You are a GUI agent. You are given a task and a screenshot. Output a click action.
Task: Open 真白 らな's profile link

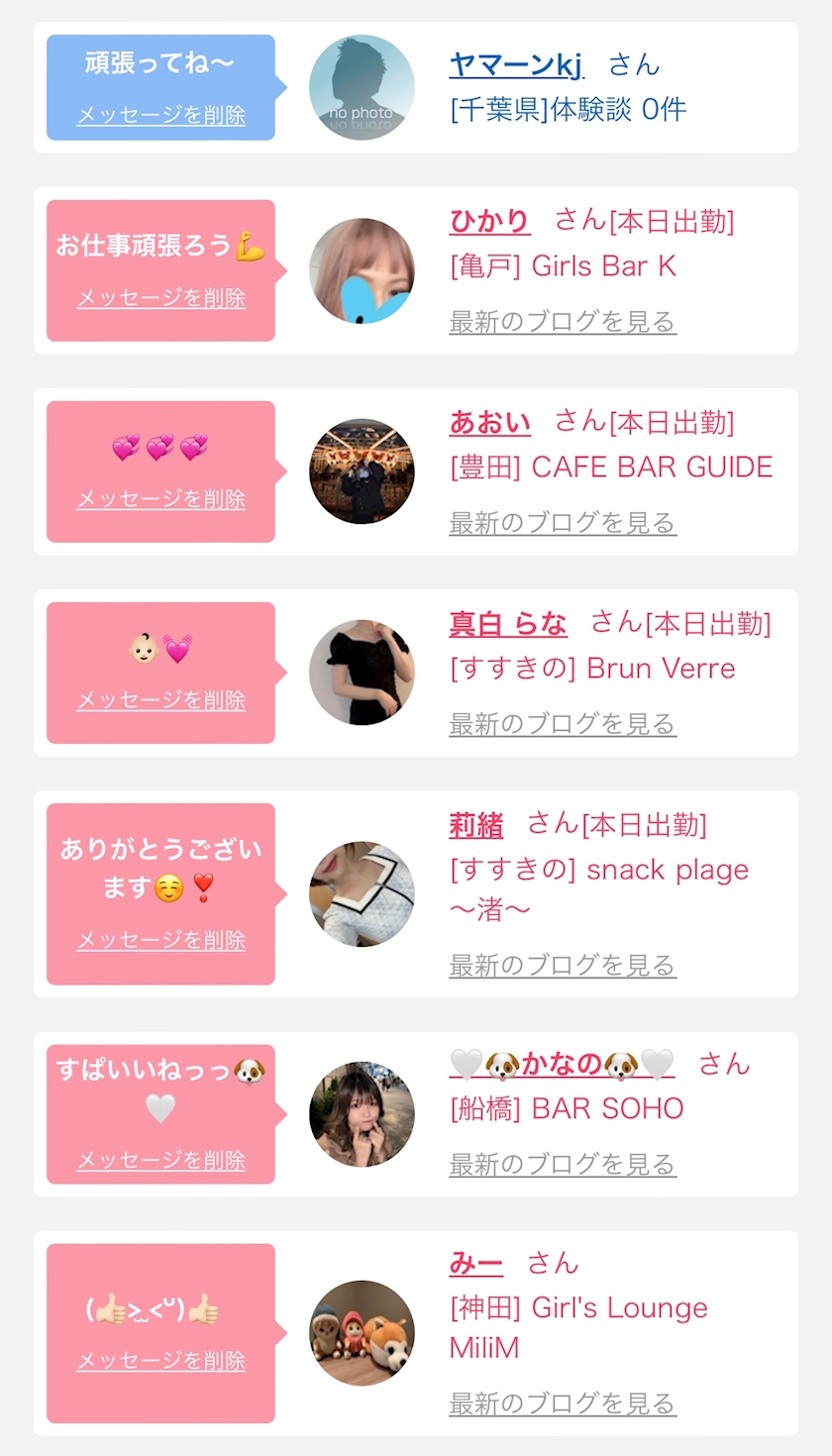point(508,624)
